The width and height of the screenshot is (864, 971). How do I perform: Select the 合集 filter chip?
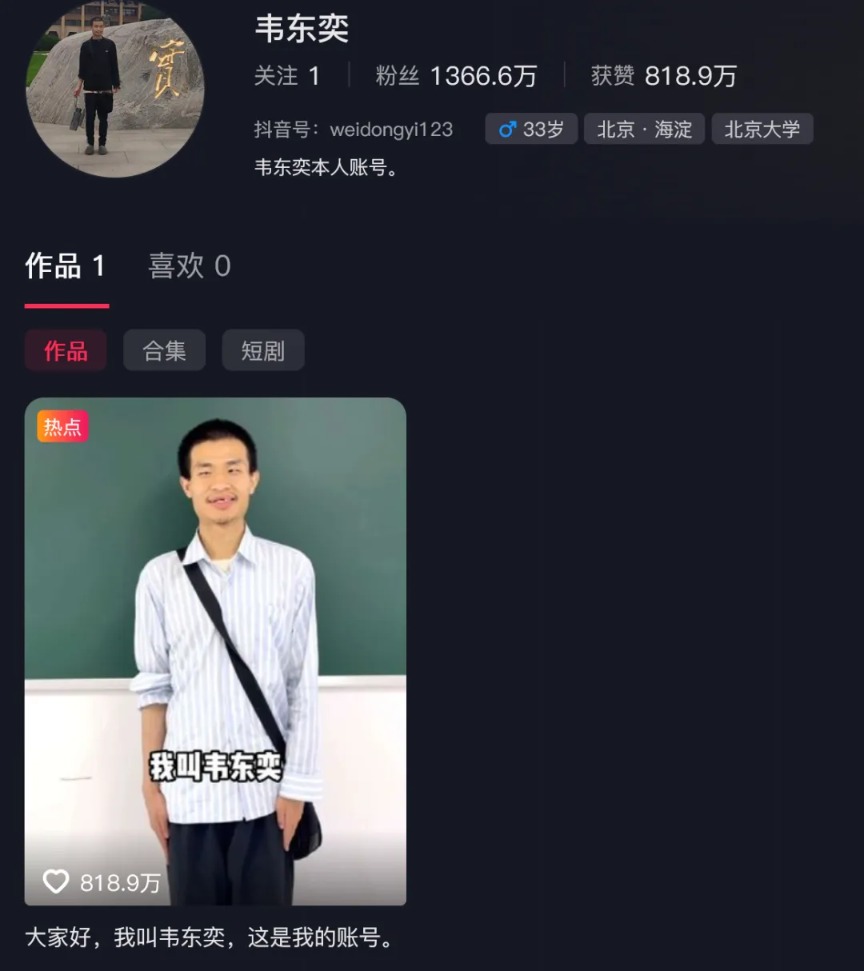(x=164, y=351)
